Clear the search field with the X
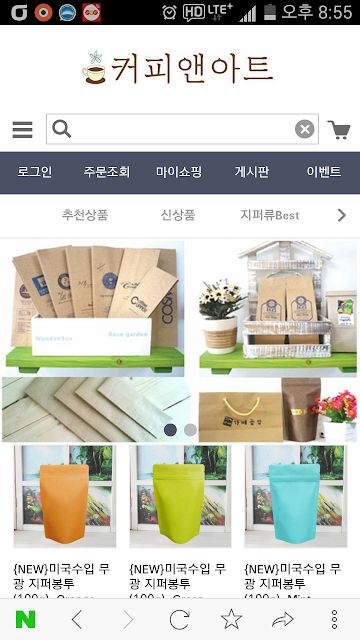 304,129
